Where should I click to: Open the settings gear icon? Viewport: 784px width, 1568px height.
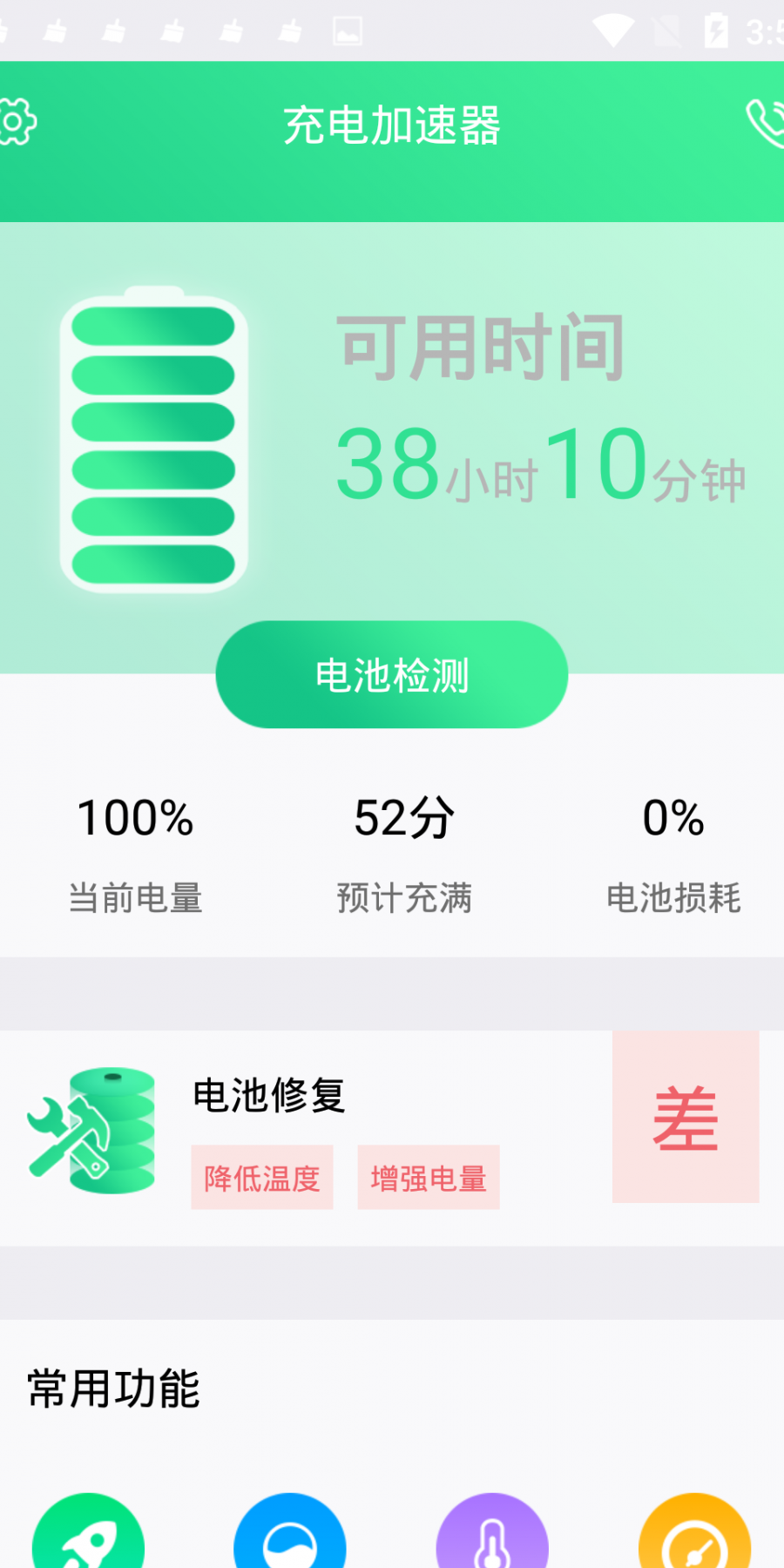point(17,122)
